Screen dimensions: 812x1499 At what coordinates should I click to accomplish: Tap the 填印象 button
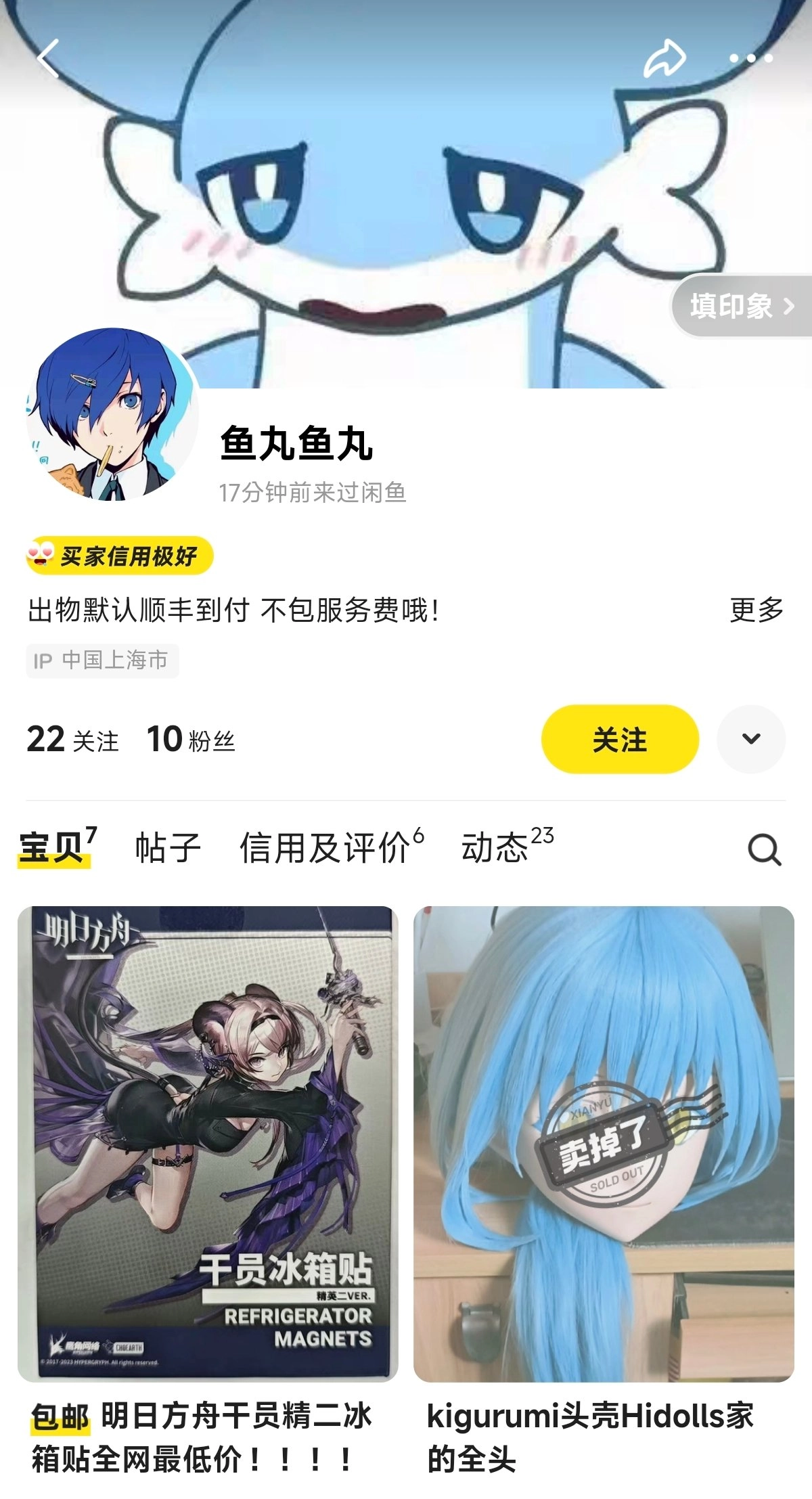point(741,306)
